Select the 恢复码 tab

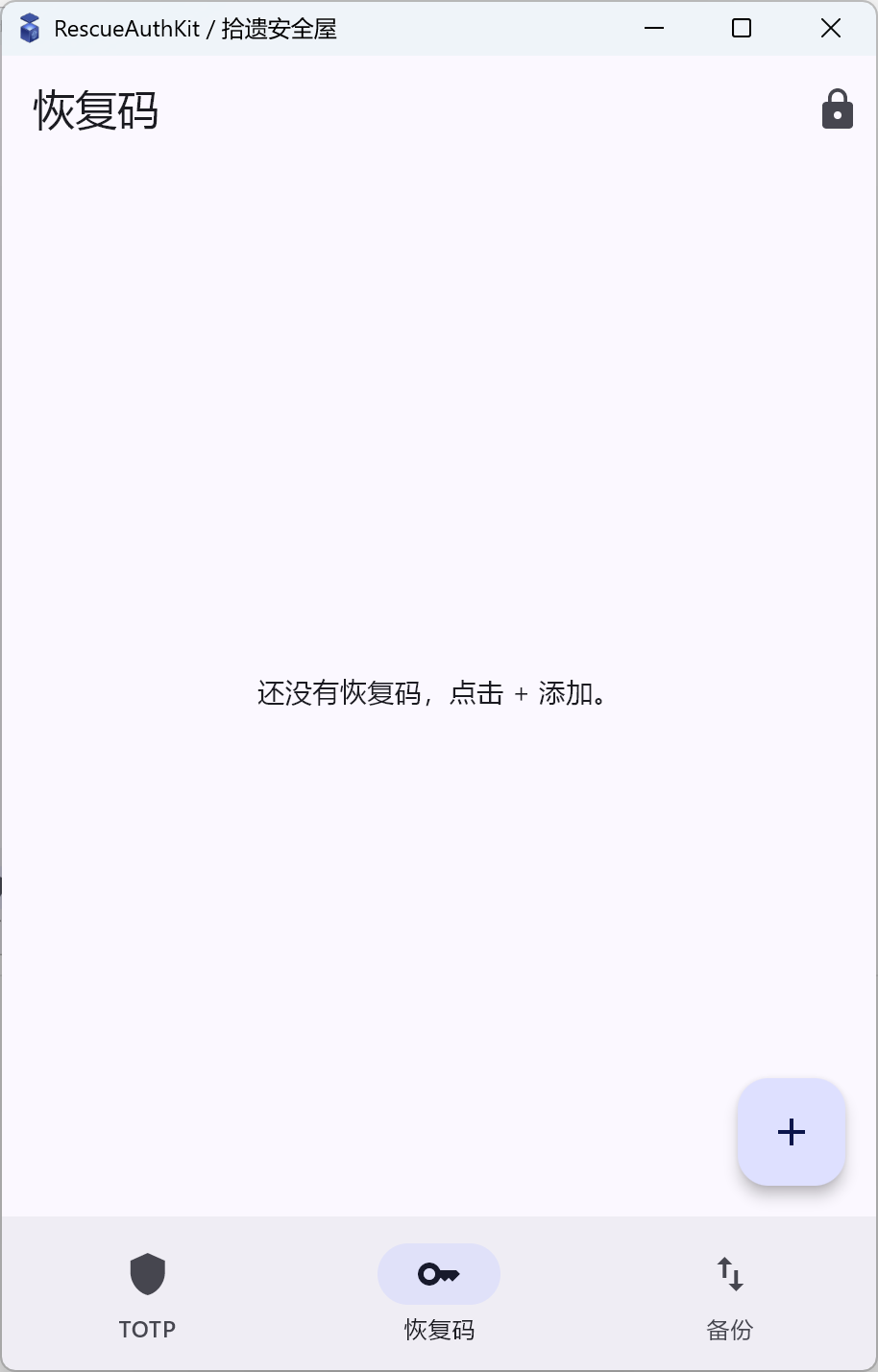[439, 1292]
